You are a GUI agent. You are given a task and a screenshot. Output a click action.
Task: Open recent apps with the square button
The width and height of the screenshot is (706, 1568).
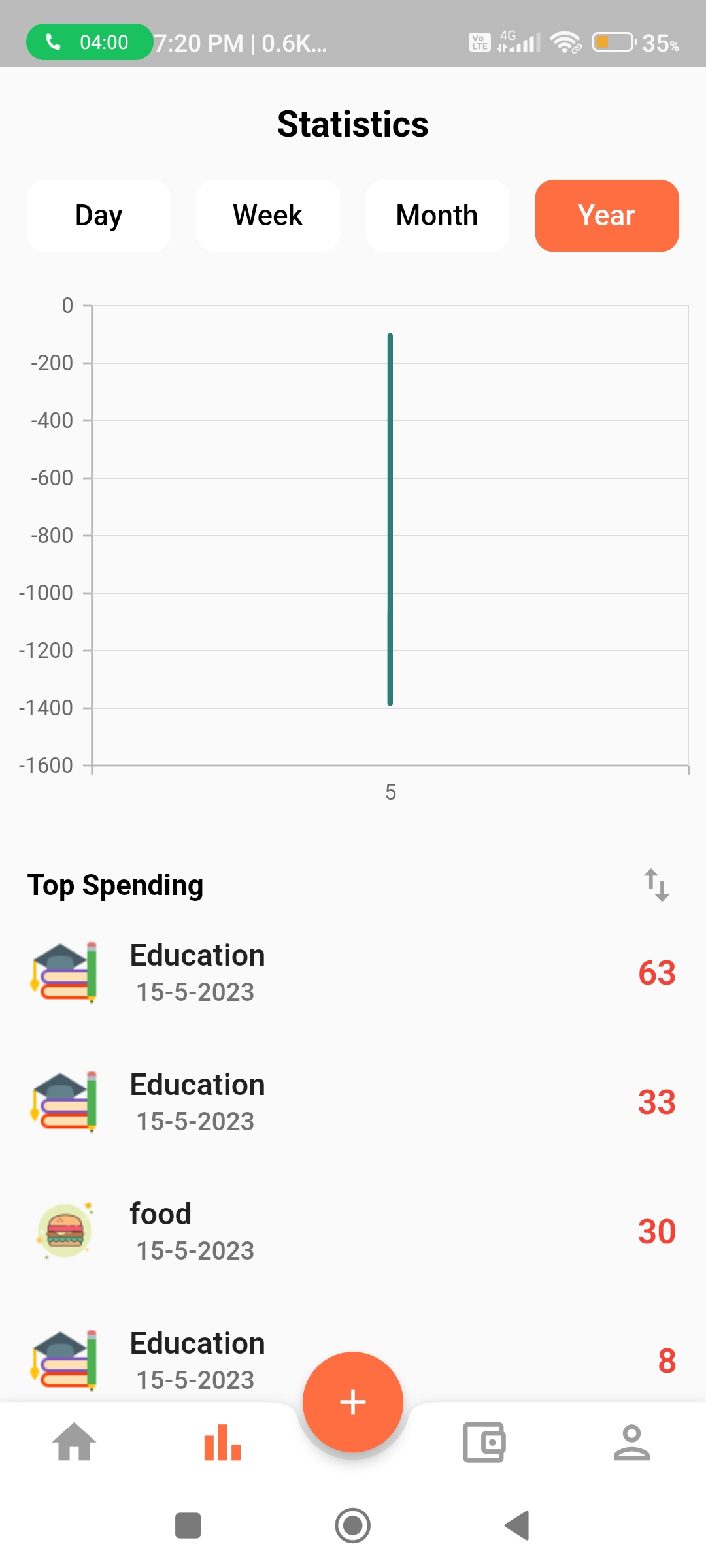pyautogui.click(x=188, y=1526)
